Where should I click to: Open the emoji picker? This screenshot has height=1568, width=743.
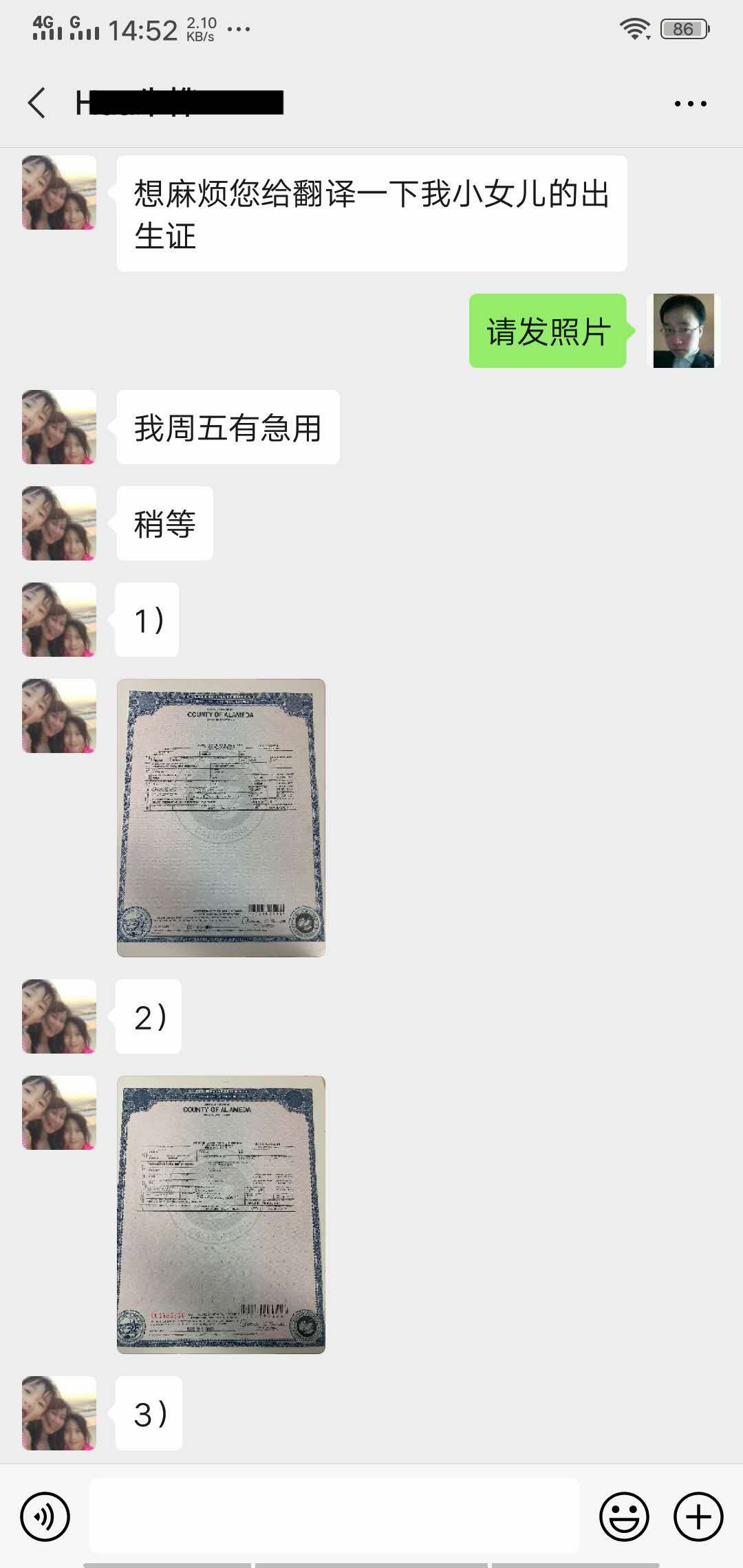pos(624,1516)
